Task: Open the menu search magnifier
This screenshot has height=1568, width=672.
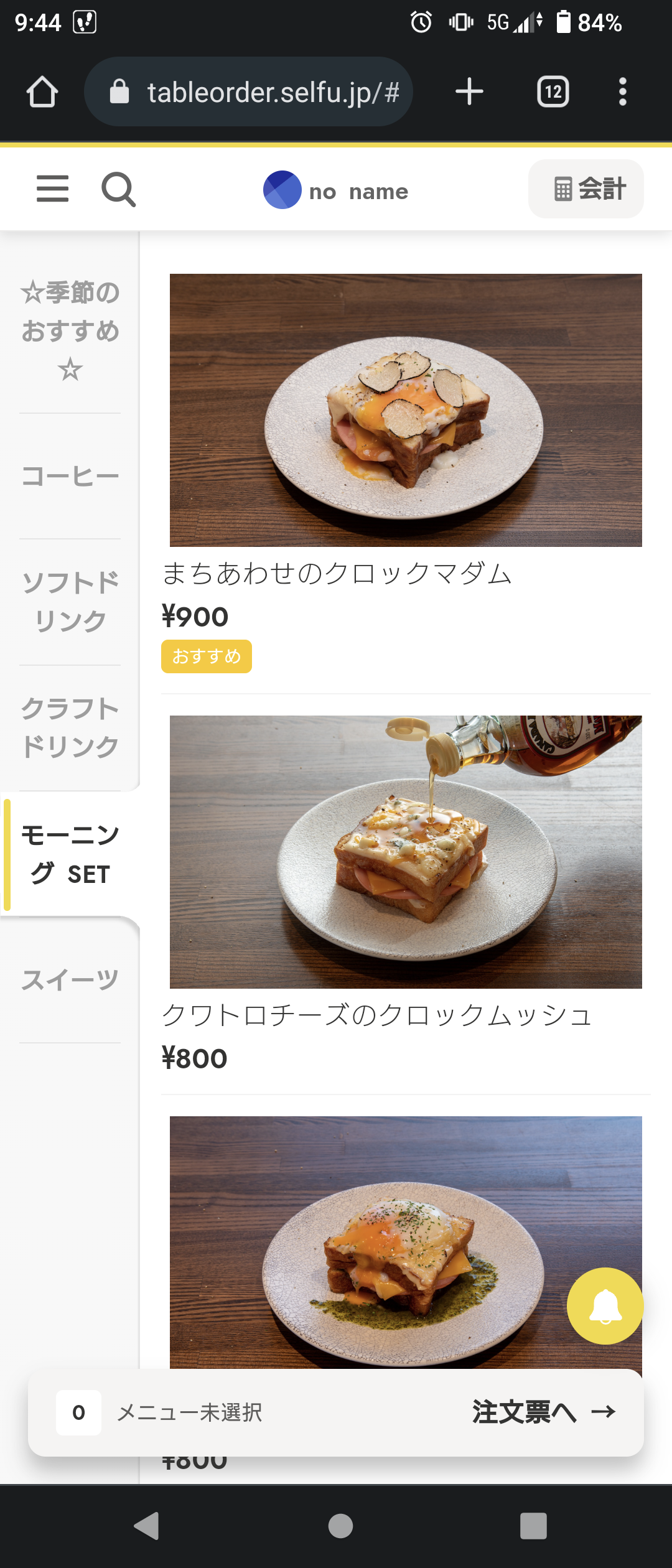Action: (x=118, y=189)
